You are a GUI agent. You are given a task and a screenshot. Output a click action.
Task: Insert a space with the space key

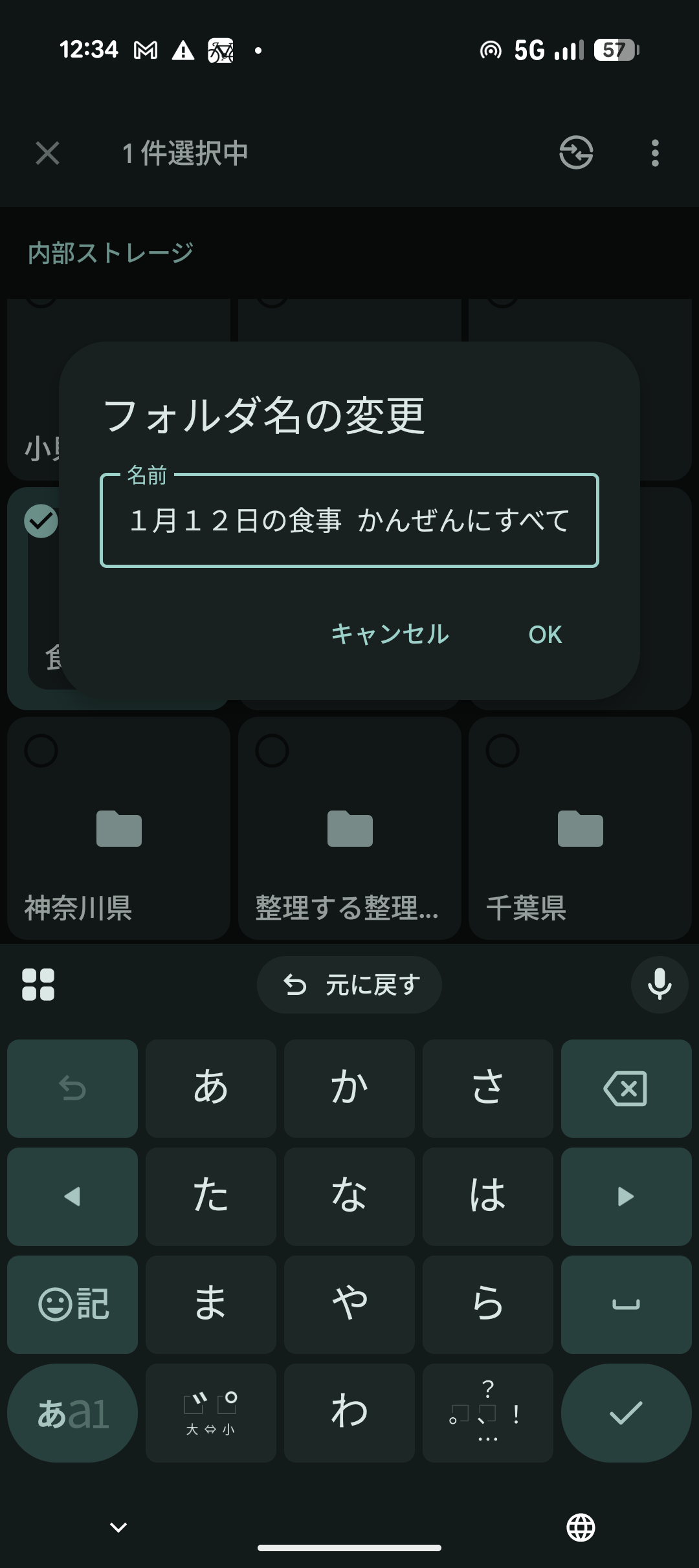pyautogui.click(x=626, y=1304)
